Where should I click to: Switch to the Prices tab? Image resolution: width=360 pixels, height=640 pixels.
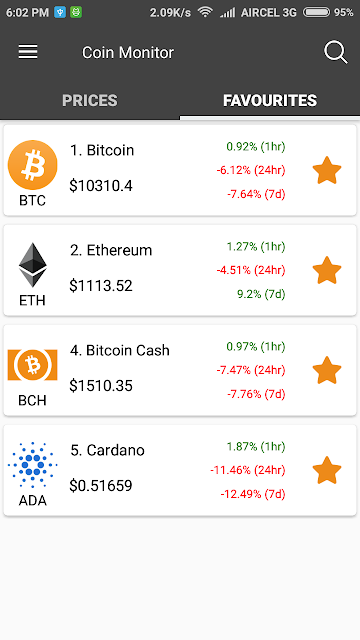(x=90, y=100)
